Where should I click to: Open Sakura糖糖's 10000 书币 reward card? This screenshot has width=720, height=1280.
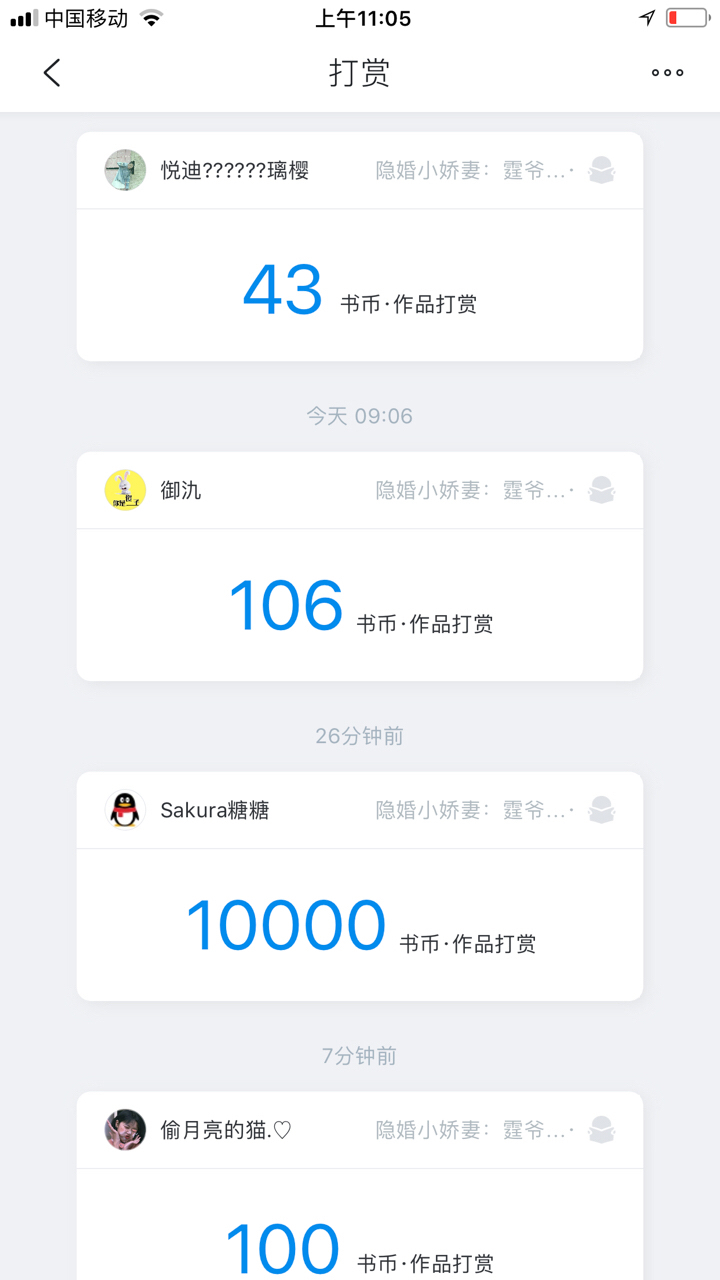359,927
